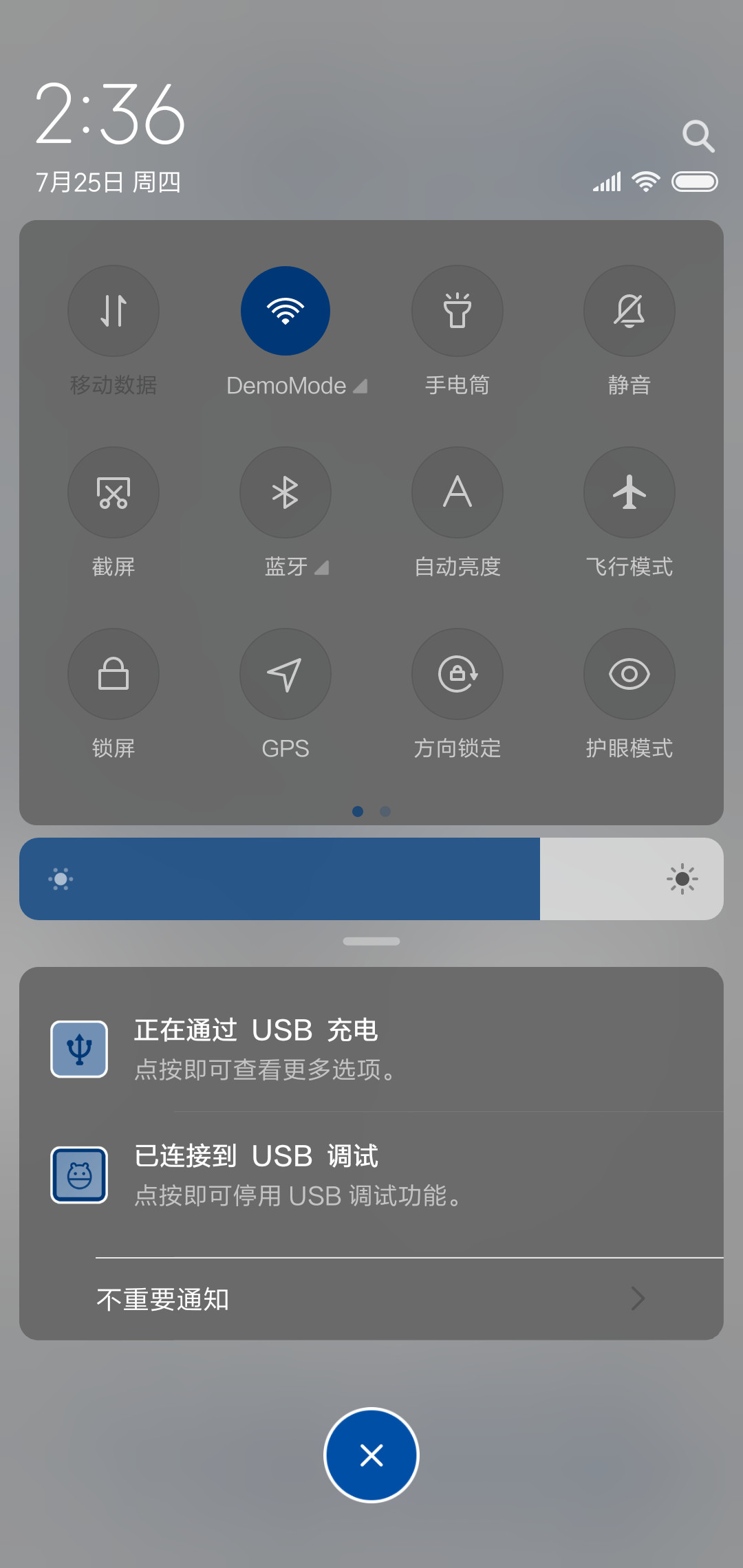This screenshot has width=743, height=1568.
Task: Take a screenshot with 截屏
Action: [x=114, y=492]
